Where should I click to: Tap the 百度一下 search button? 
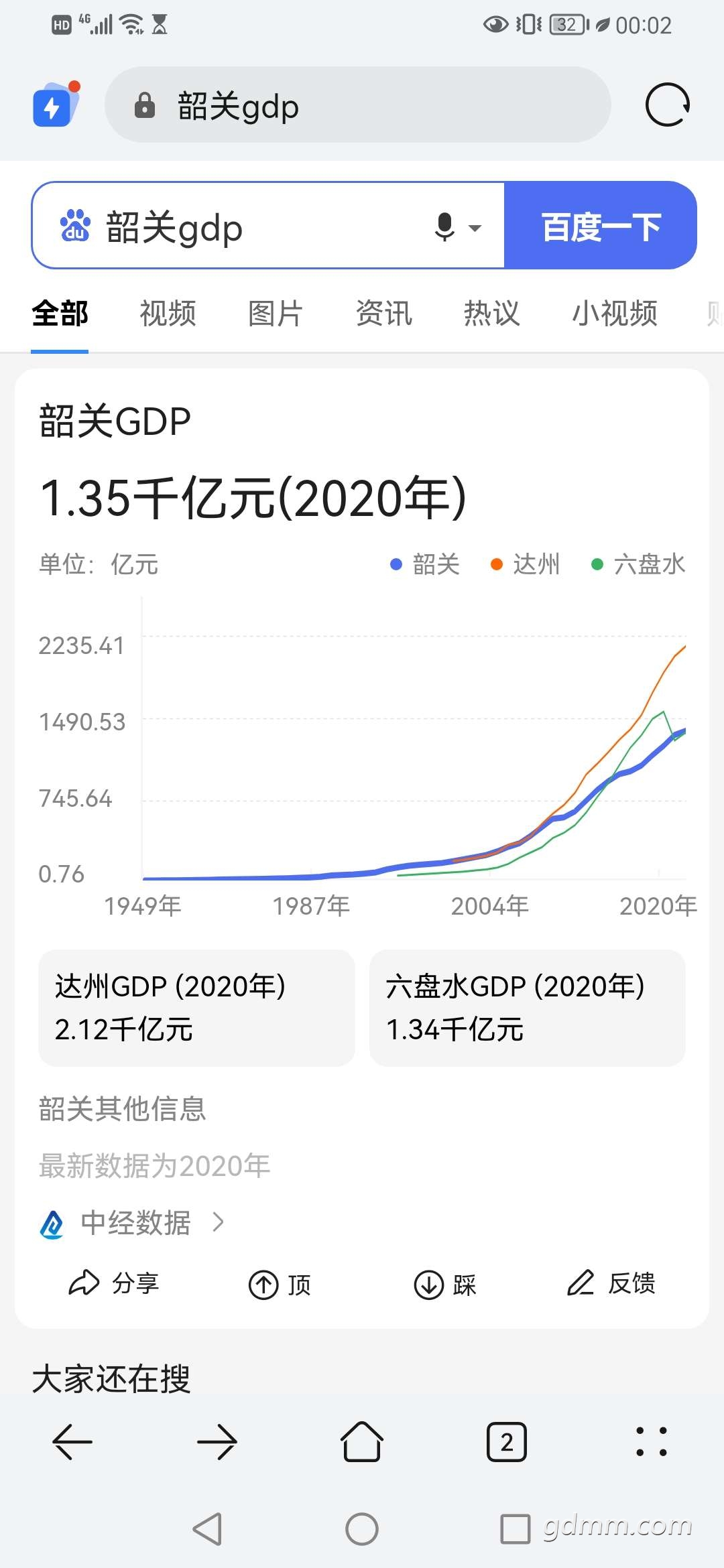(x=601, y=226)
